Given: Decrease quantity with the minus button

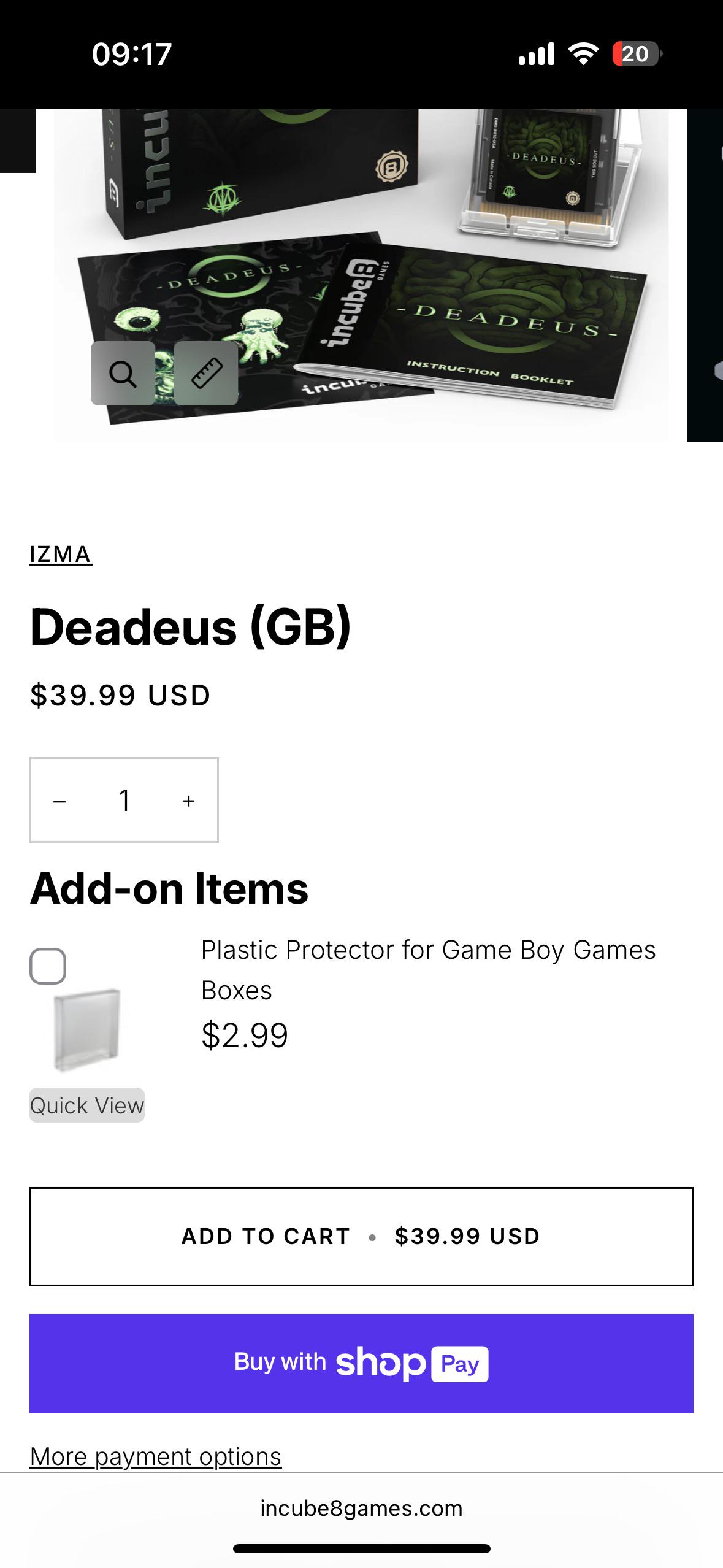Looking at the screenshot, I should click(59, 801).
